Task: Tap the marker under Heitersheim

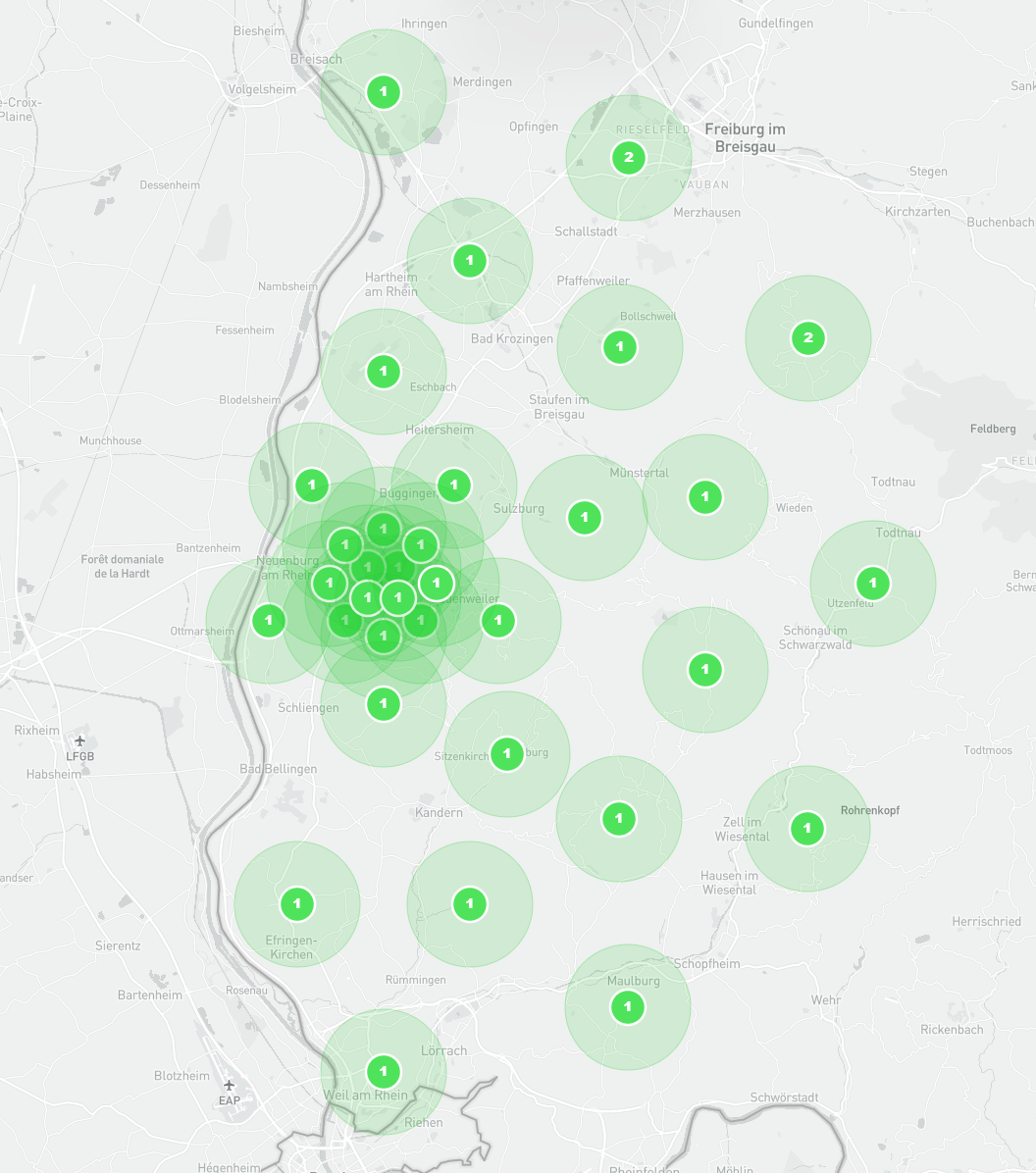Action: click(x=454, y=484)
